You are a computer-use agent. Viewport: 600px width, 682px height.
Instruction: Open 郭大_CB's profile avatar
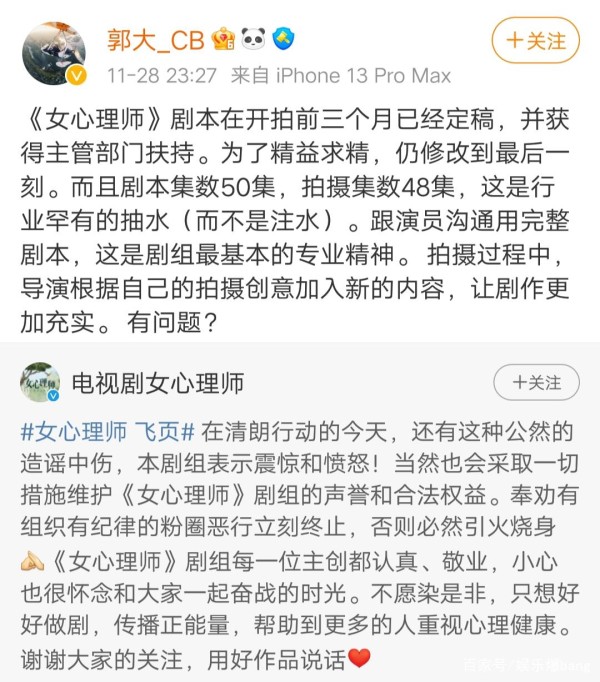[54, 55]
